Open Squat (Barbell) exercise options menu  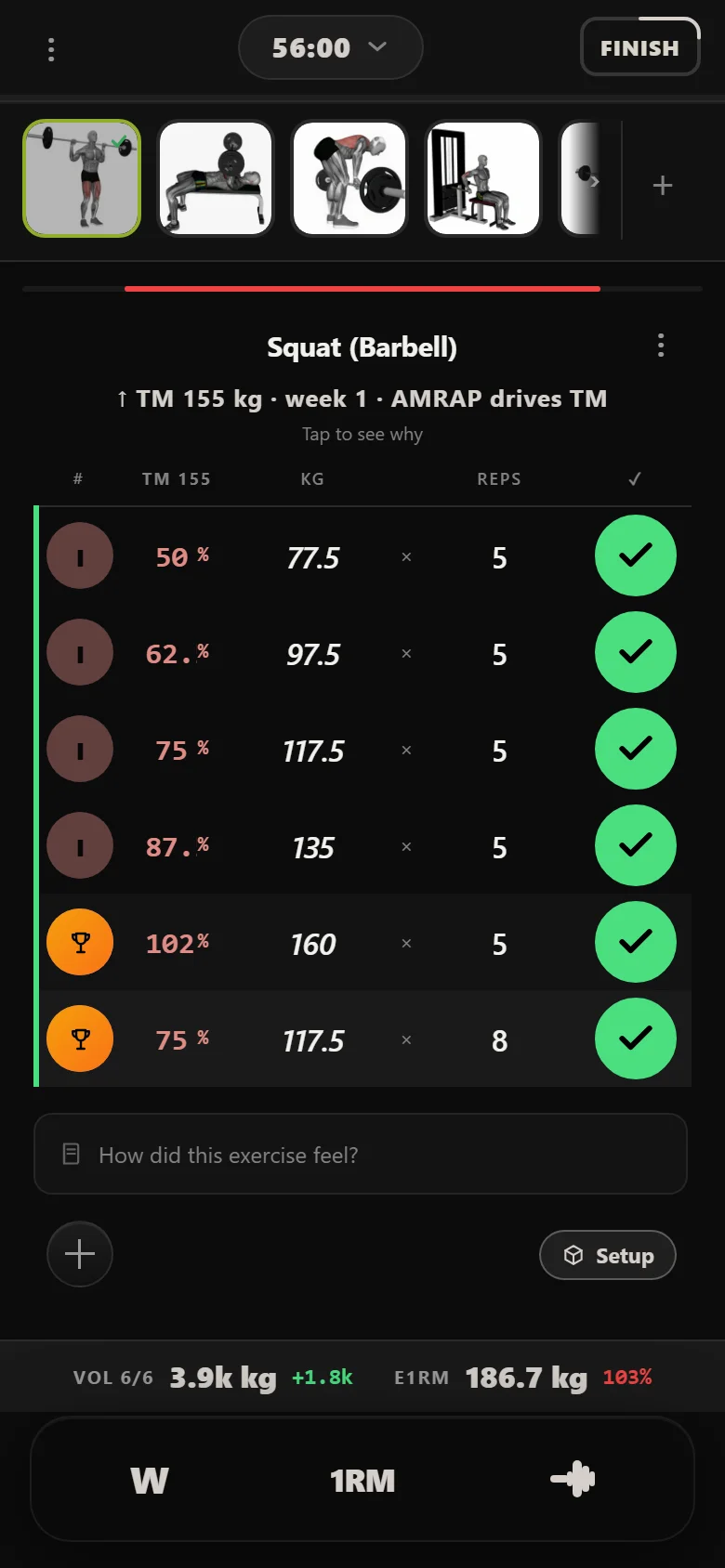[x=661, y=346]
